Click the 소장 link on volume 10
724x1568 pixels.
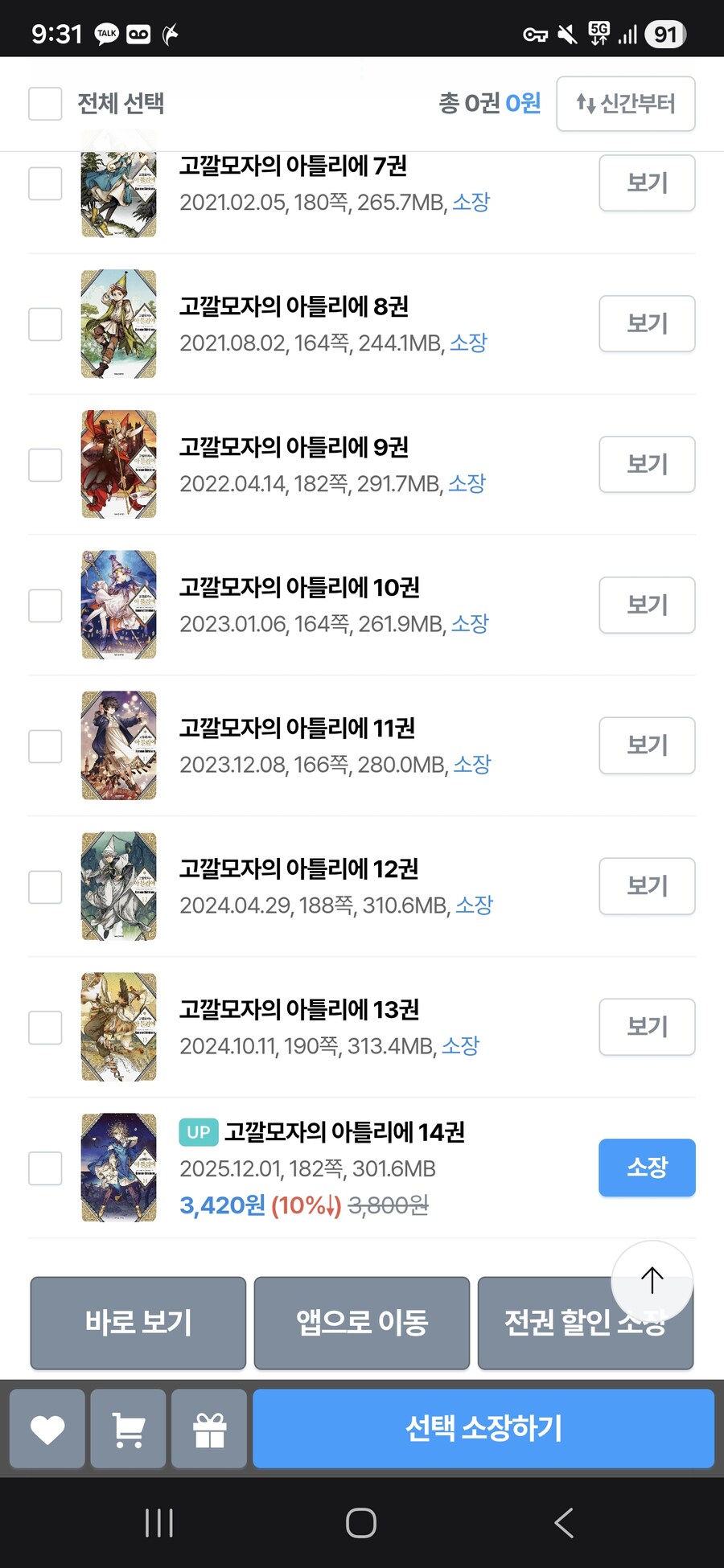pos(471,623)
